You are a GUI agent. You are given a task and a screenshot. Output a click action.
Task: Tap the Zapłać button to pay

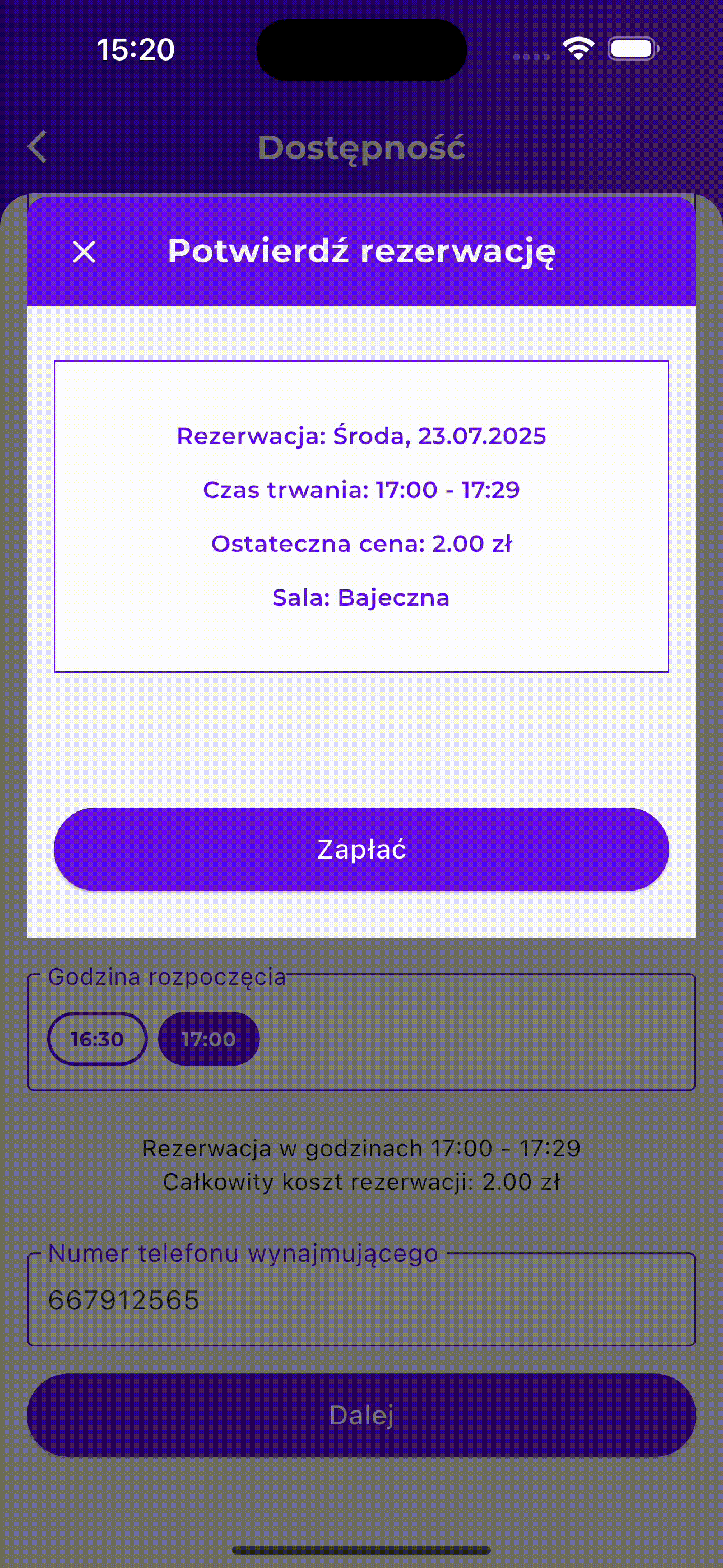click(361, 849)
